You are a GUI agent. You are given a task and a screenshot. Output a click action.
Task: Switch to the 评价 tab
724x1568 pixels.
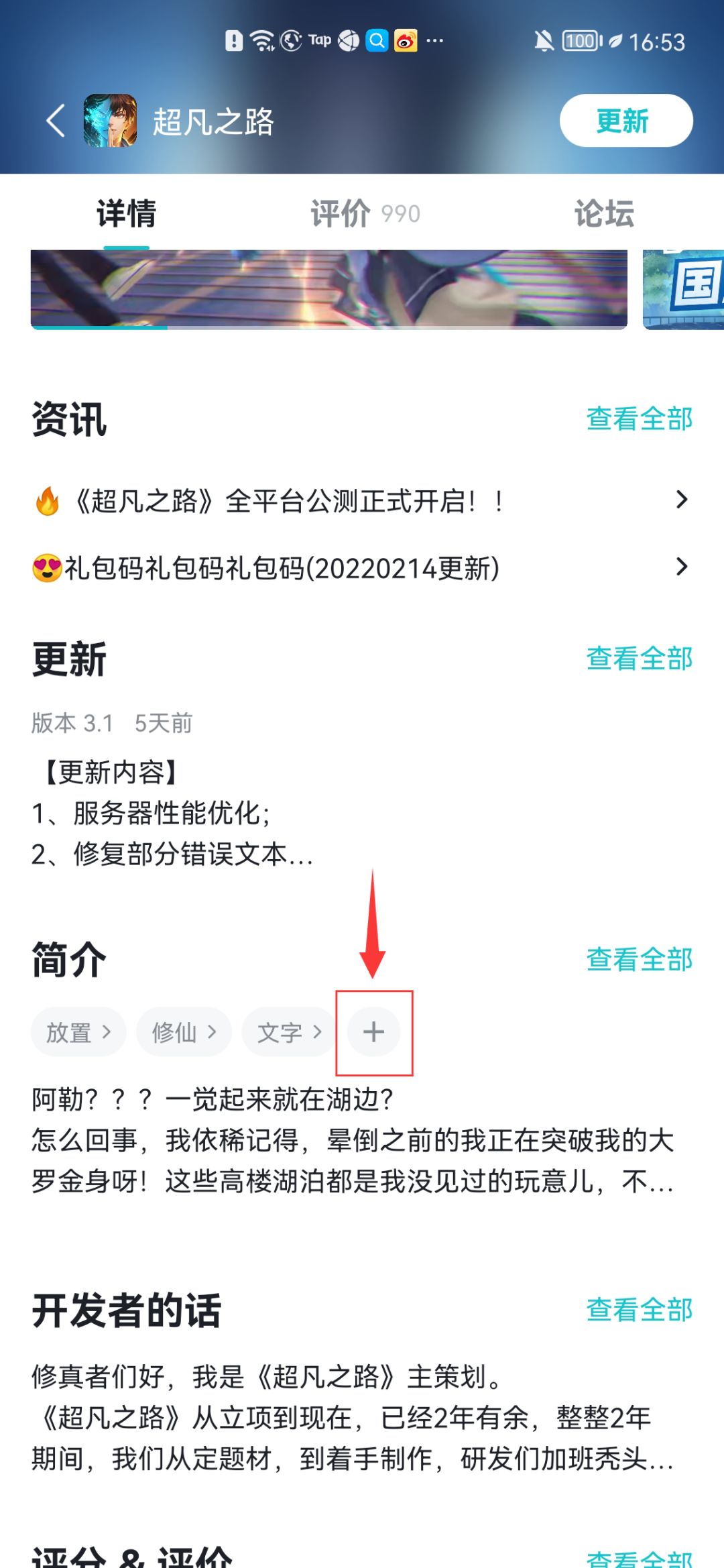click(341, 213)
